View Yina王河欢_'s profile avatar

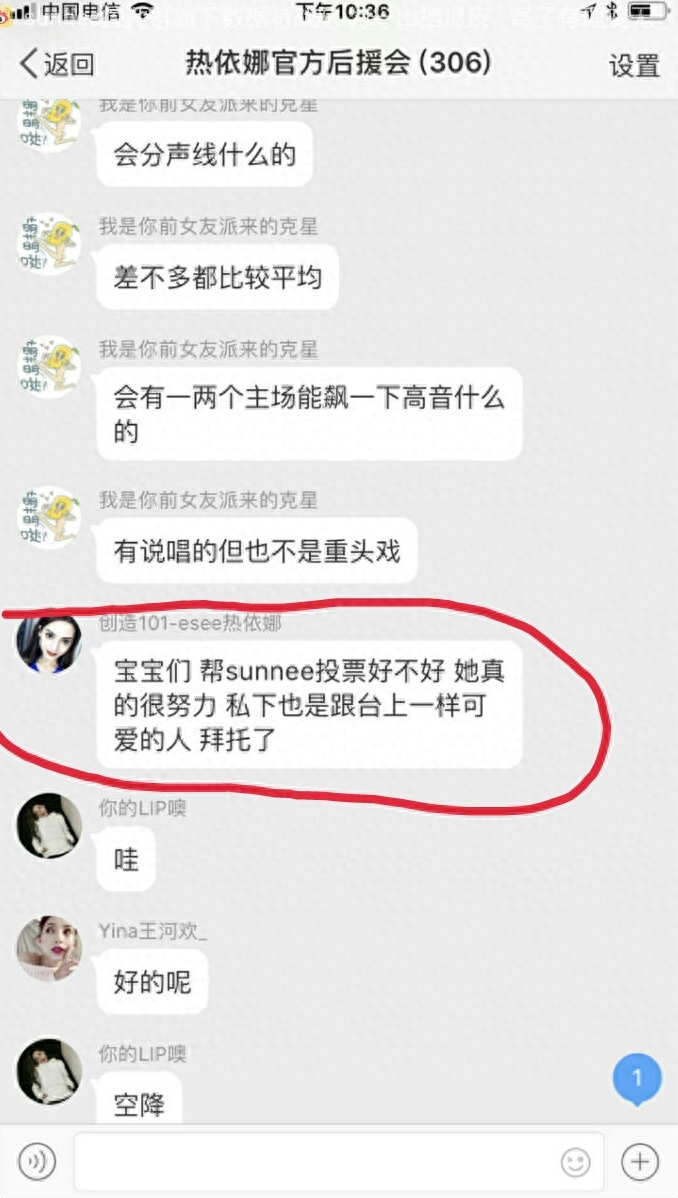click(49, 948)
